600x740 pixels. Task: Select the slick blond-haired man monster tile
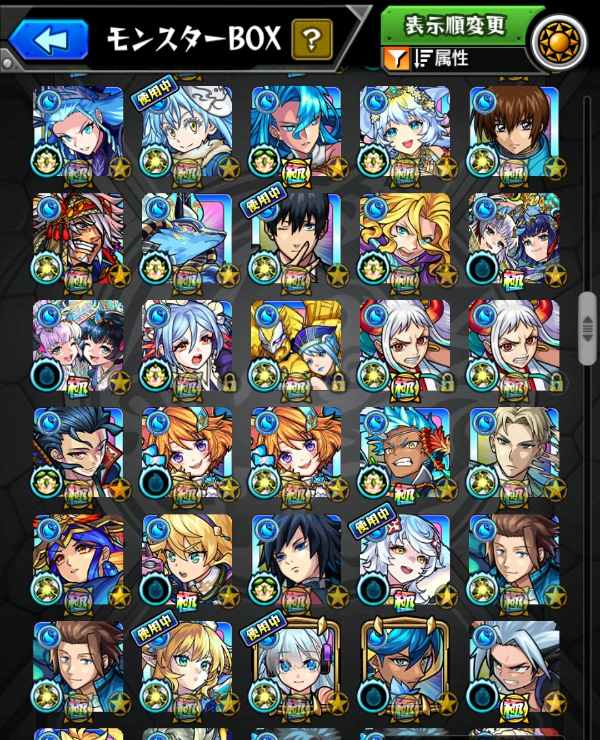[x=514, y=453]
